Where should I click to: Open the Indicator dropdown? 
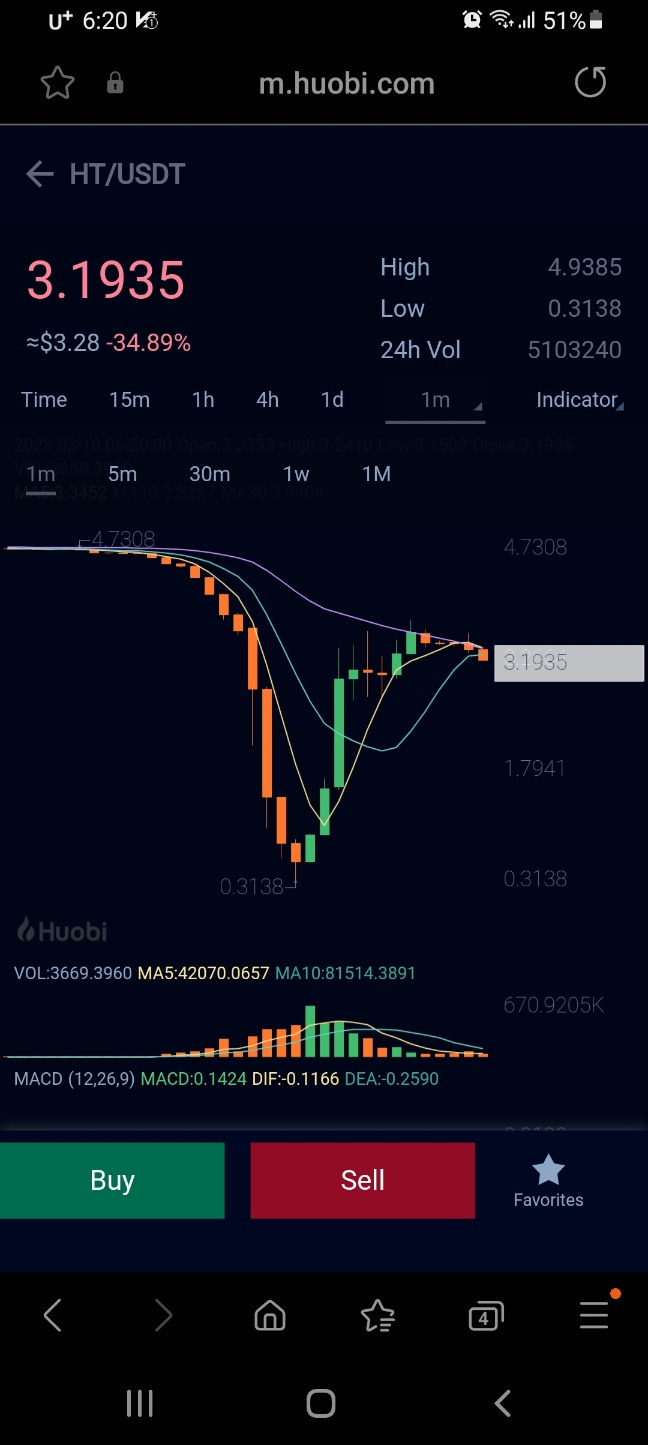tap(579, 400)
